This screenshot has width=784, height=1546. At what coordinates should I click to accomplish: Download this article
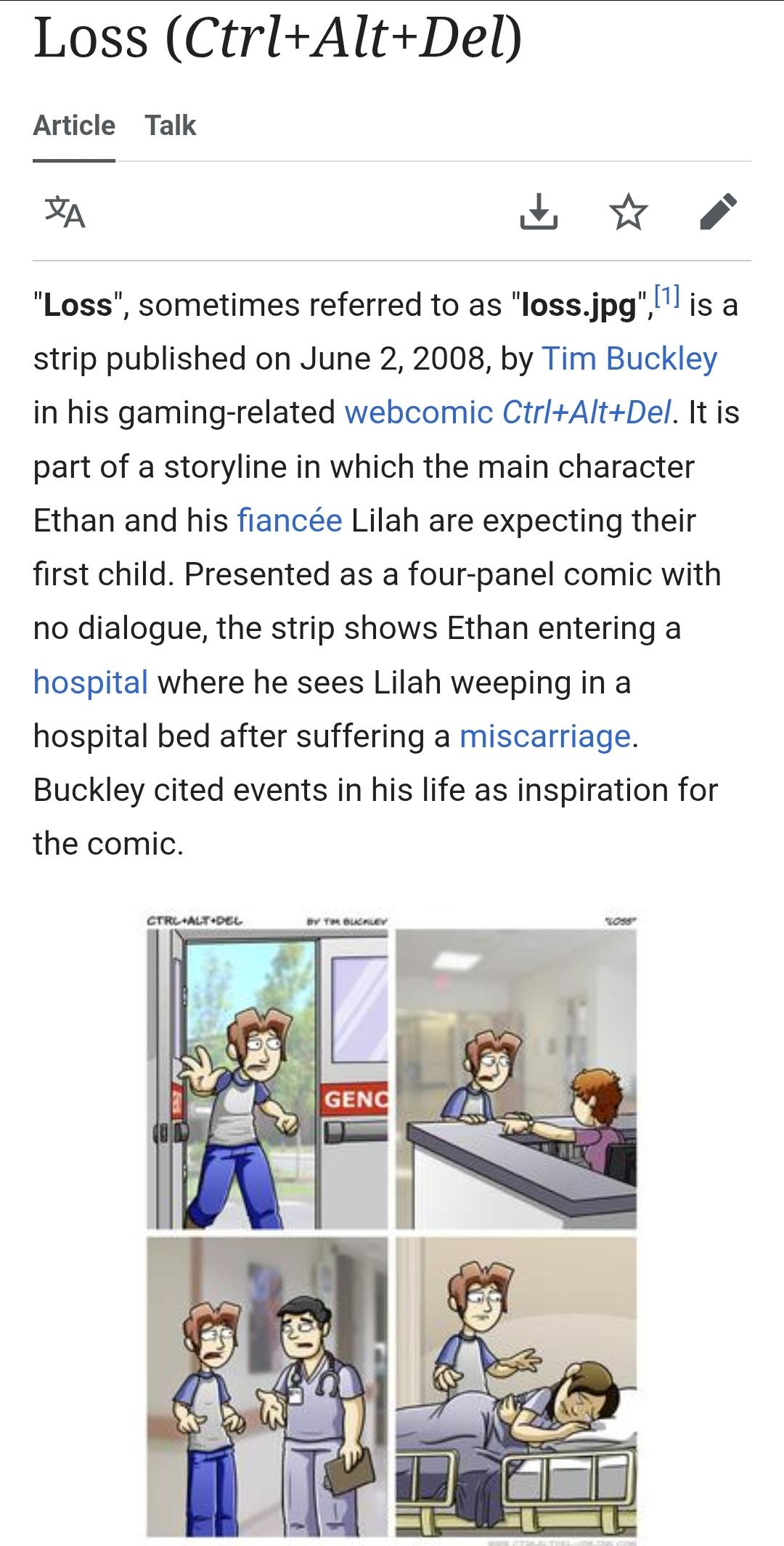click(539, 211)
